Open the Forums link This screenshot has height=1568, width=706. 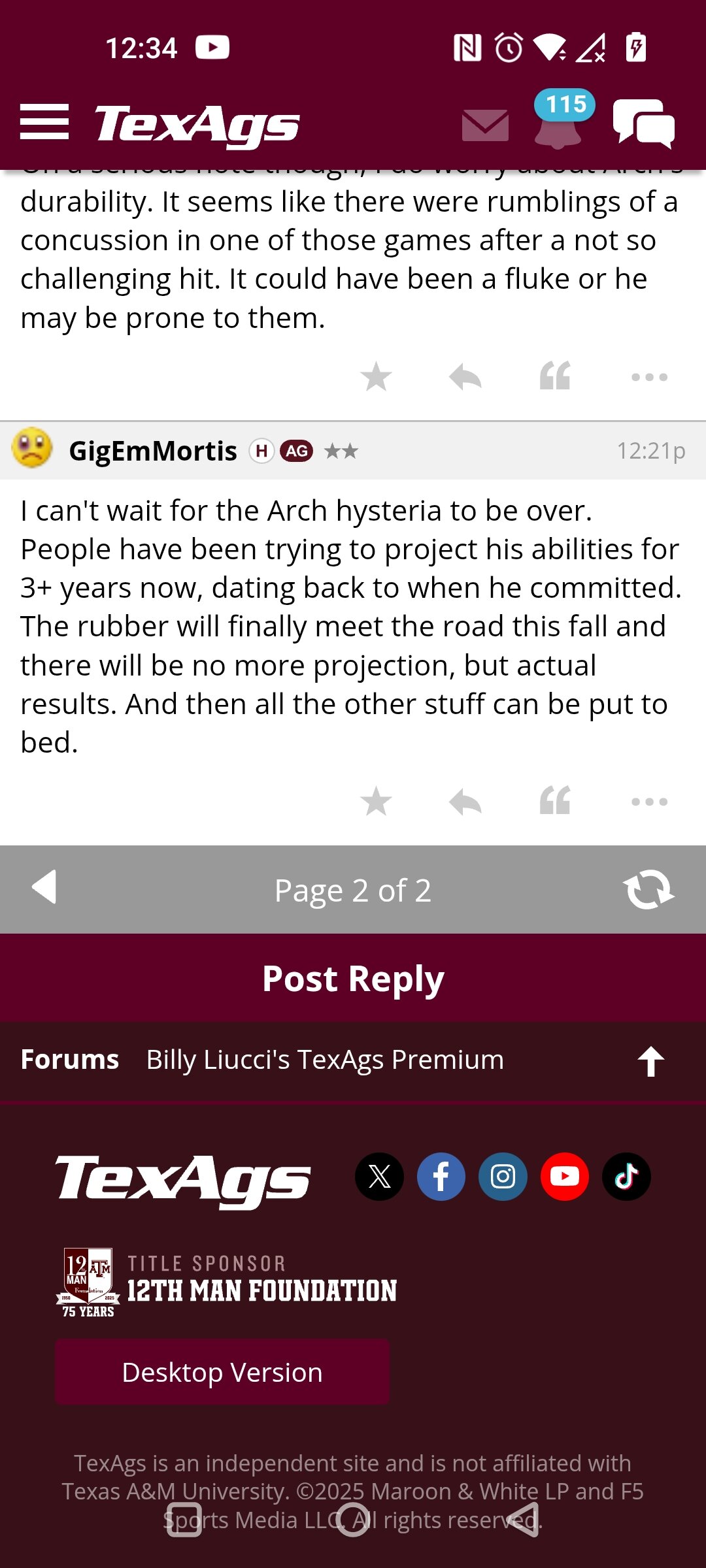click(x=70, y=1060)
